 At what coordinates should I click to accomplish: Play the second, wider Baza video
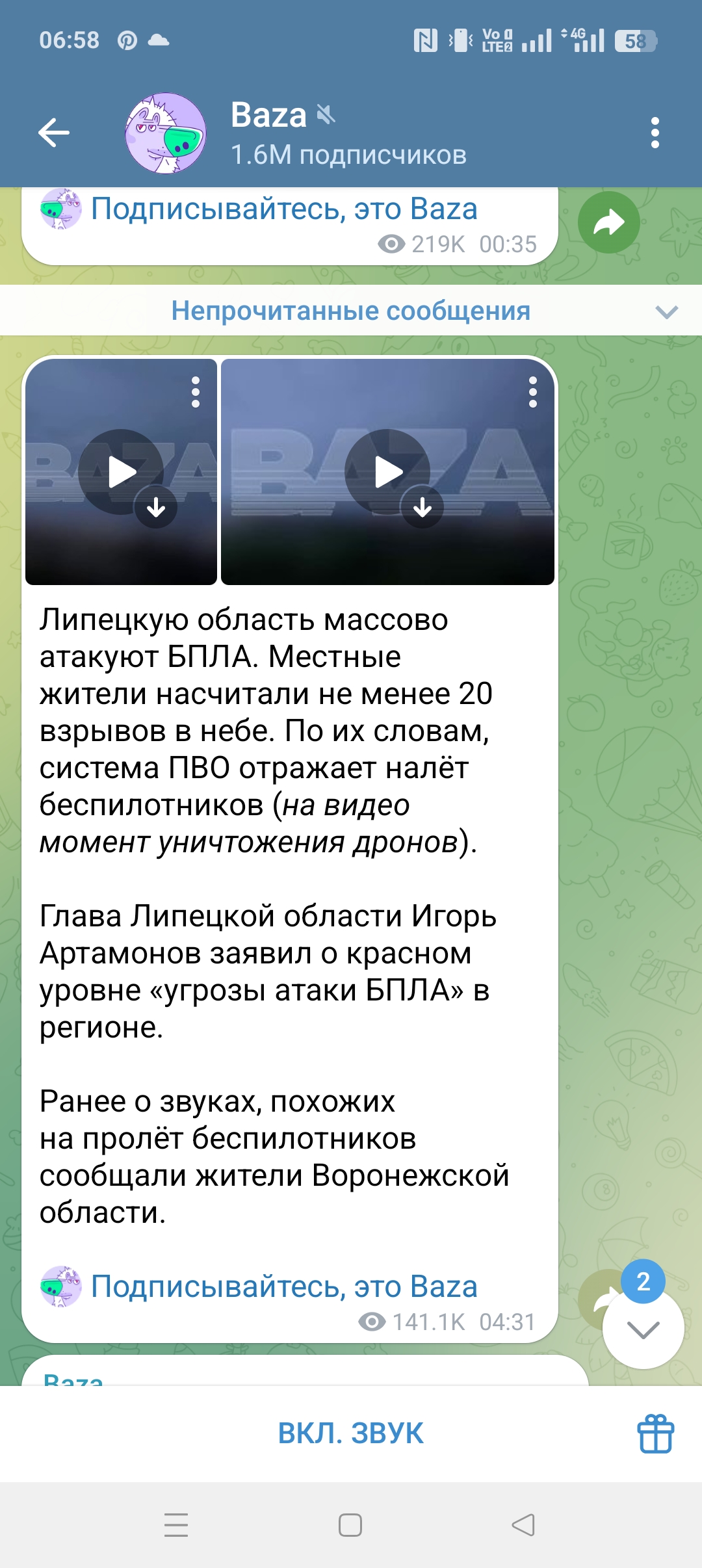(x=387, y=471)
